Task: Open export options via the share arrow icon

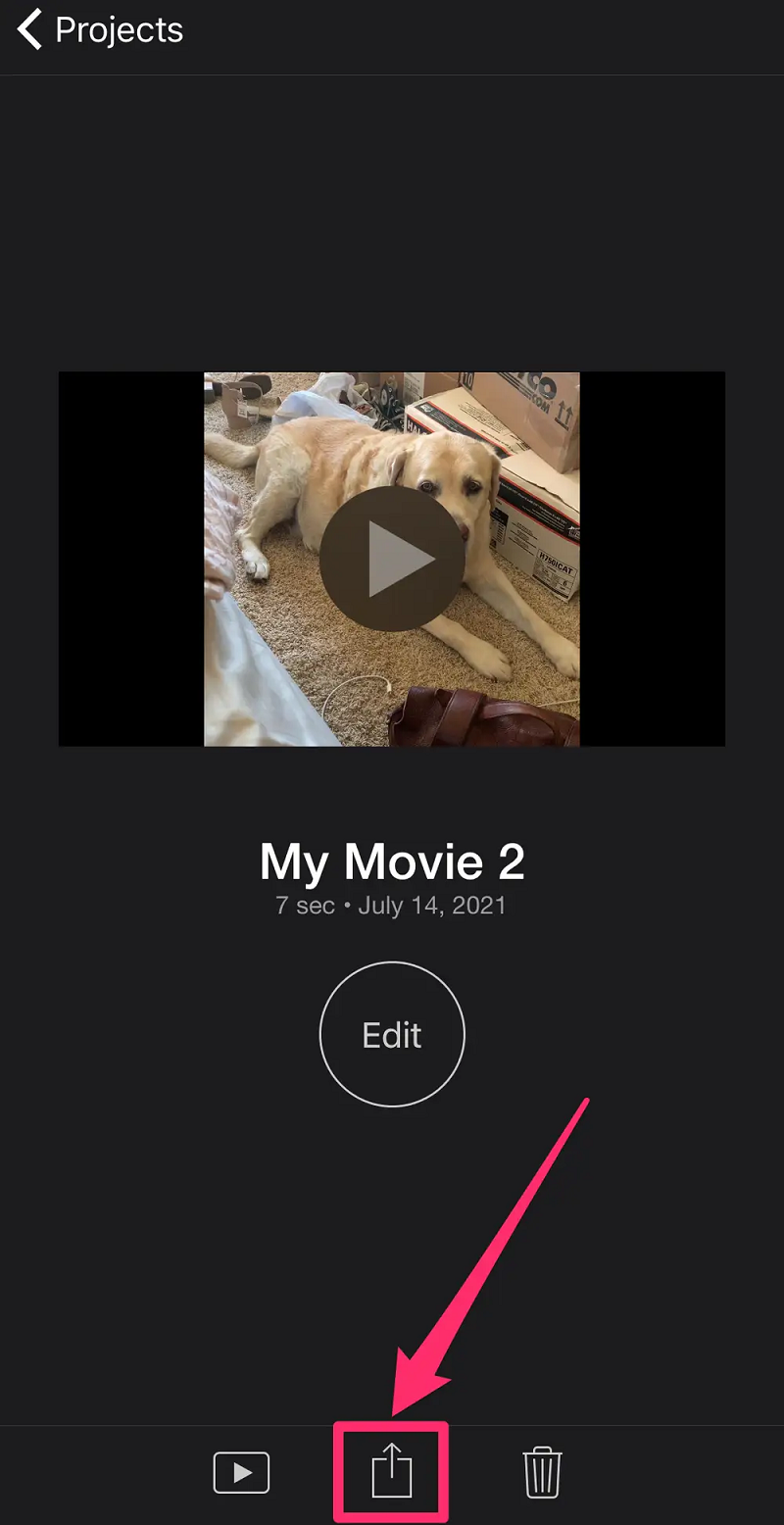Action: point(392,1470)
